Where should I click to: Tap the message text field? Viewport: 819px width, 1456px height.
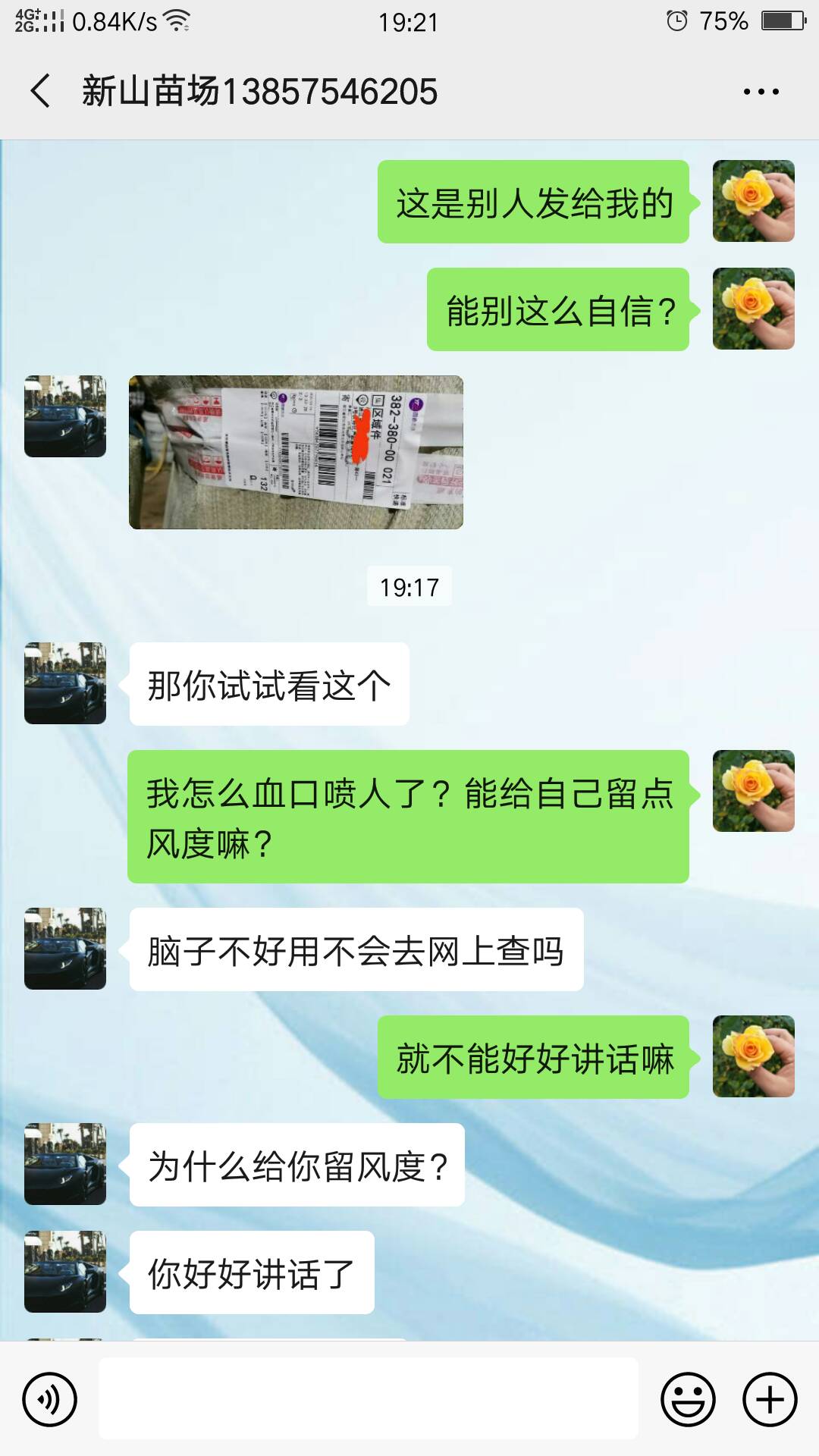369,1398
